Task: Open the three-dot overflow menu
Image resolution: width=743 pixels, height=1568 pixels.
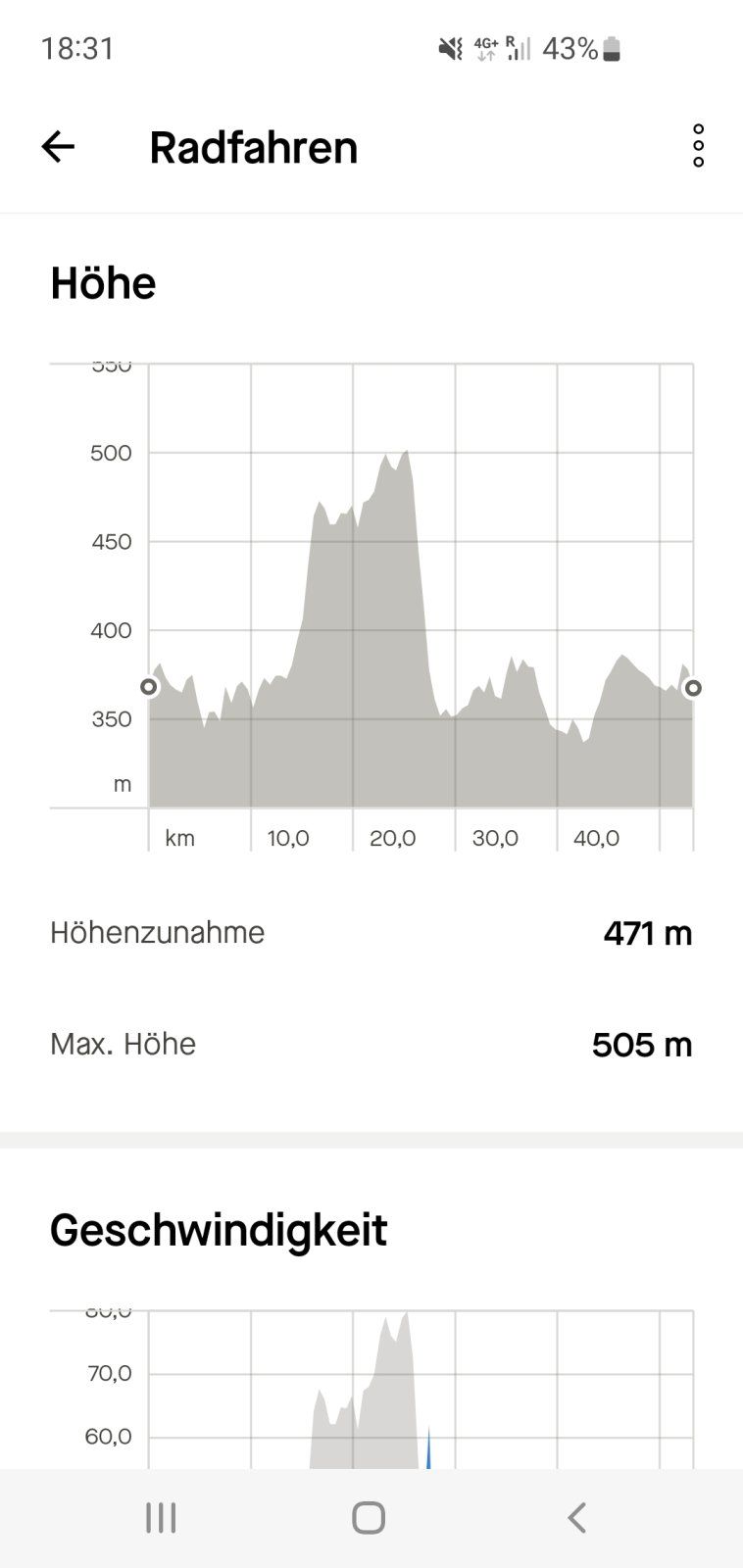Action: [698, 146]
